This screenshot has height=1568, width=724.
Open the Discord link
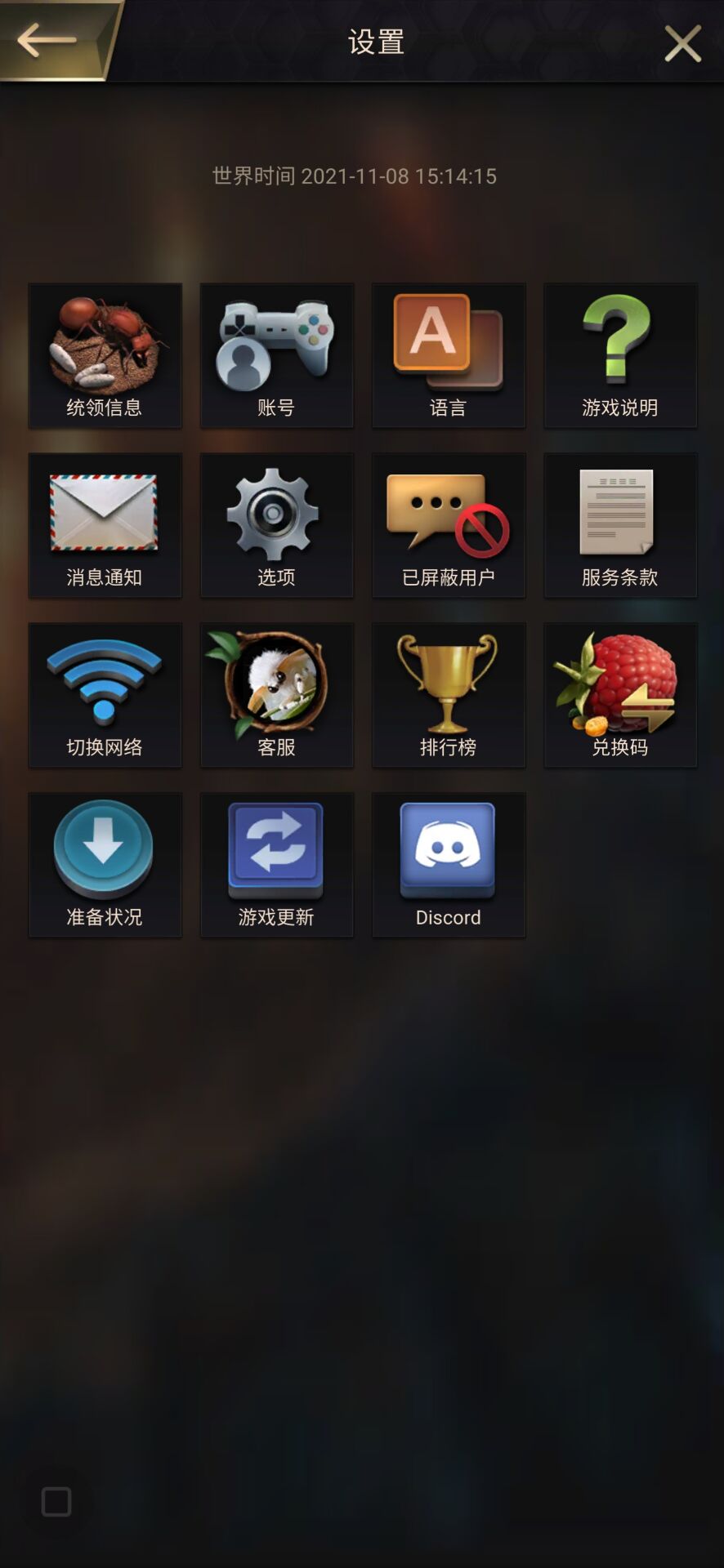448,864
